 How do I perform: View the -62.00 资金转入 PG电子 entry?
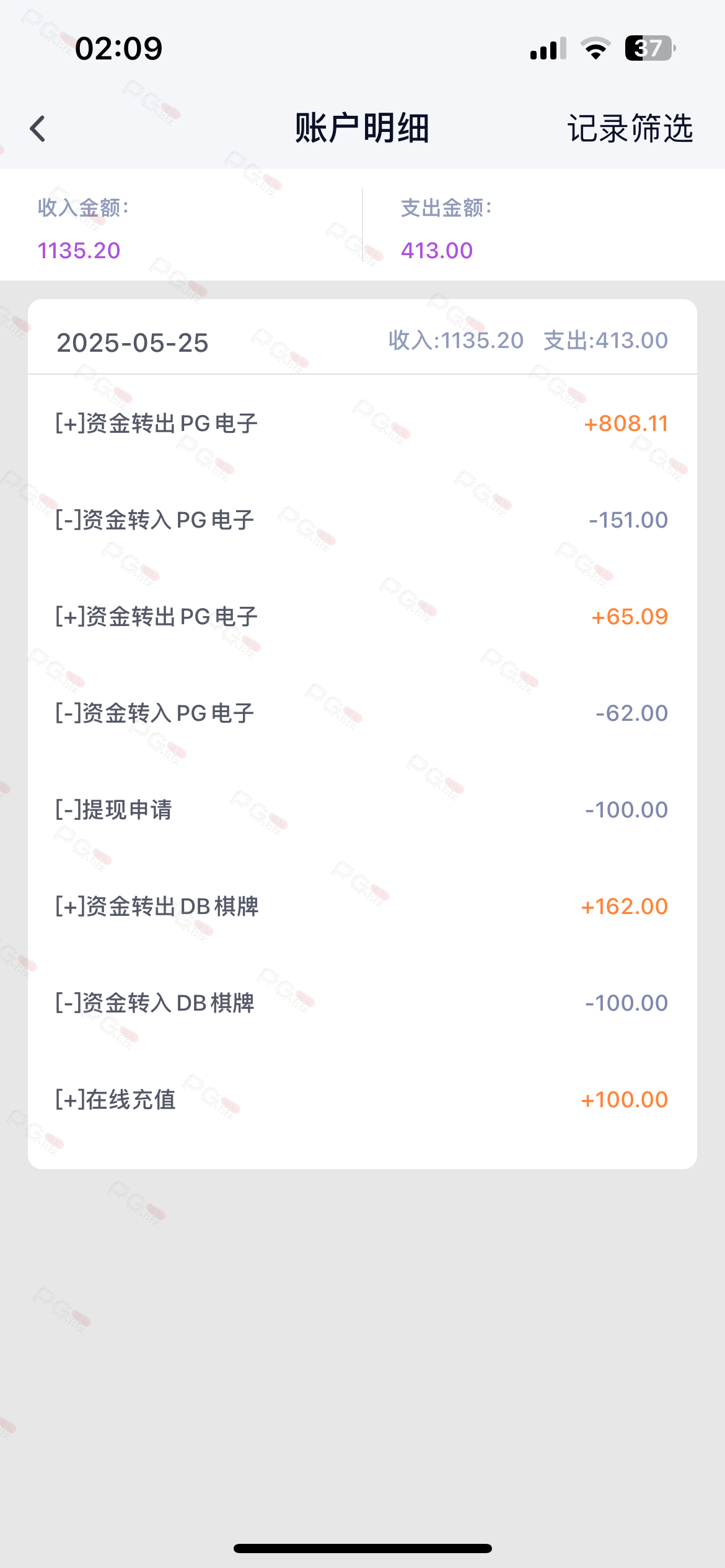click(362, 713)
